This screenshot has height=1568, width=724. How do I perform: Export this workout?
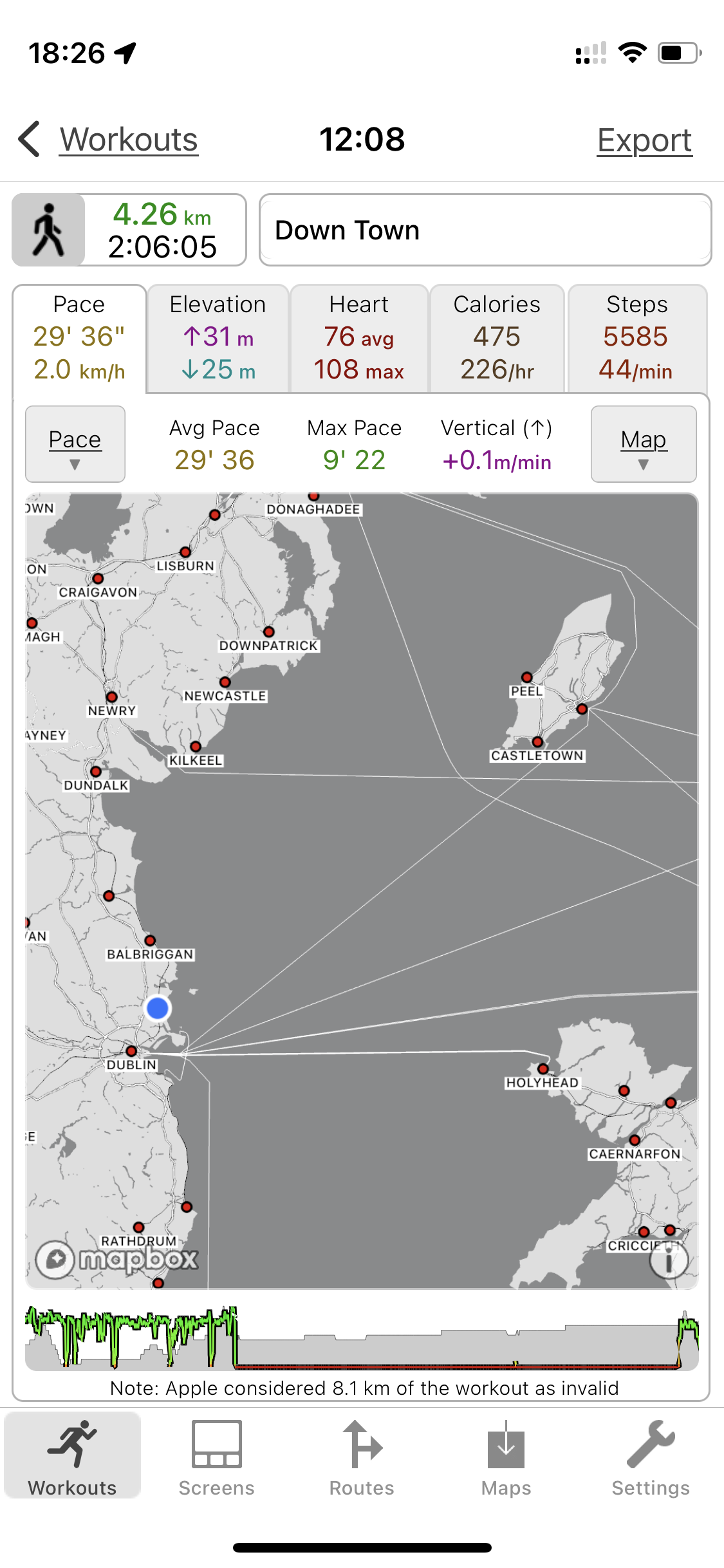click(644, 140)
